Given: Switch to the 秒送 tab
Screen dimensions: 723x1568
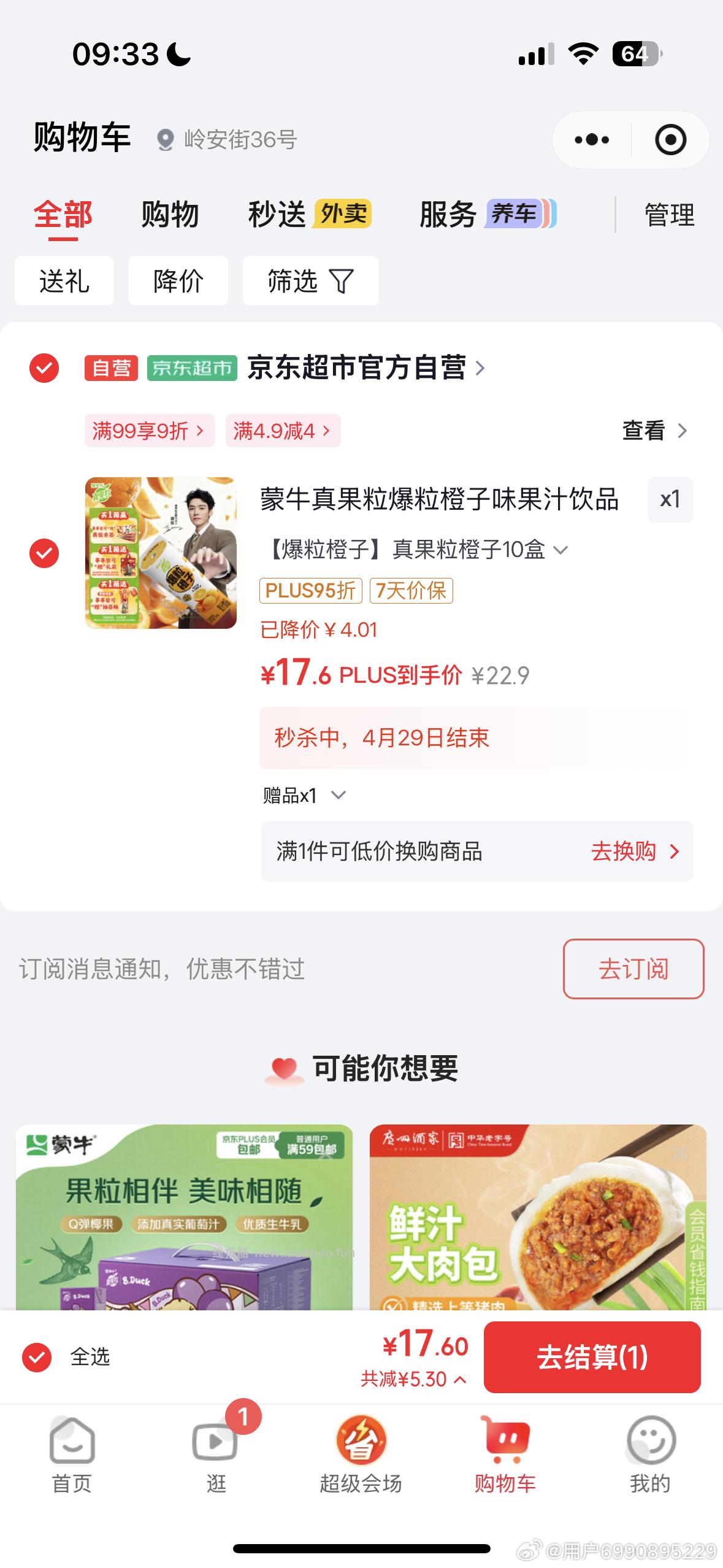Looking at the screenshot, I should tap(277, 214).
